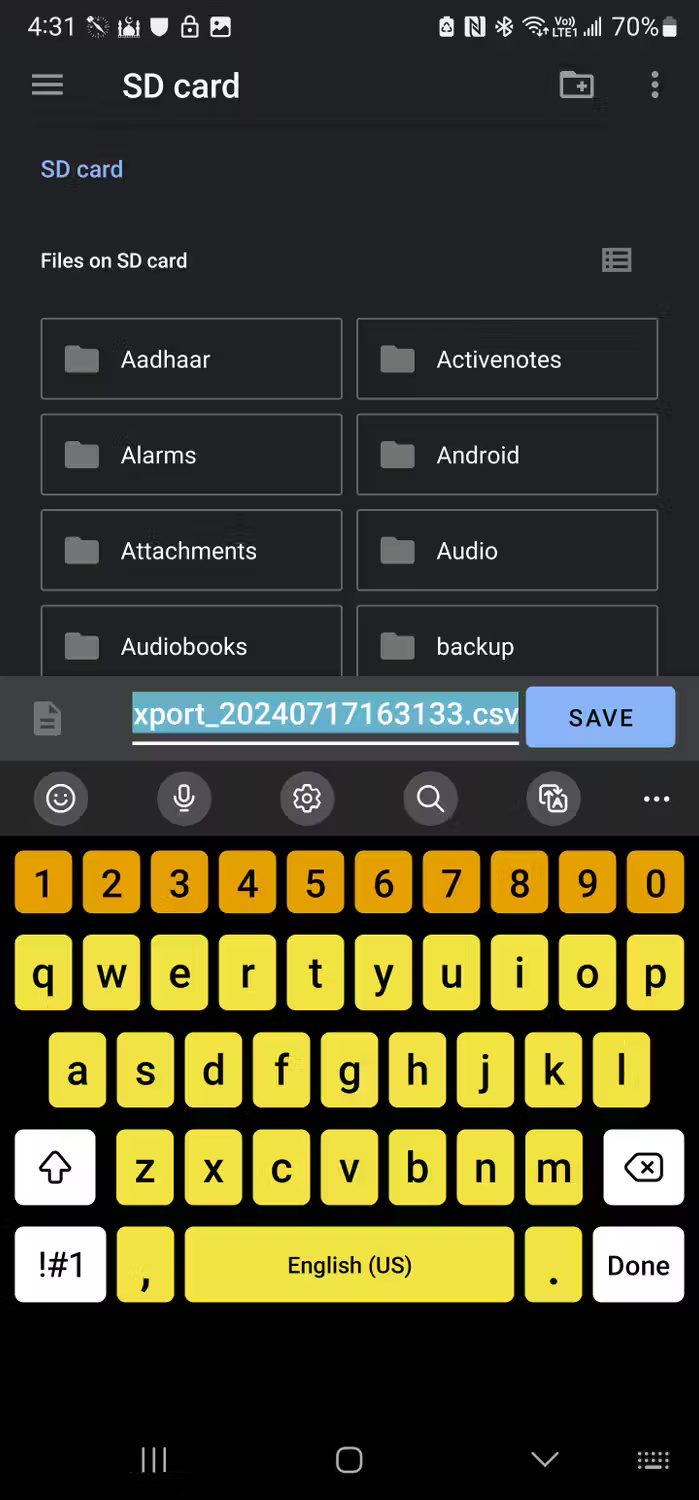Viewport: 699px width, 1500px height.
Task: Tap the backspace key
Action: click(642, 1167)
